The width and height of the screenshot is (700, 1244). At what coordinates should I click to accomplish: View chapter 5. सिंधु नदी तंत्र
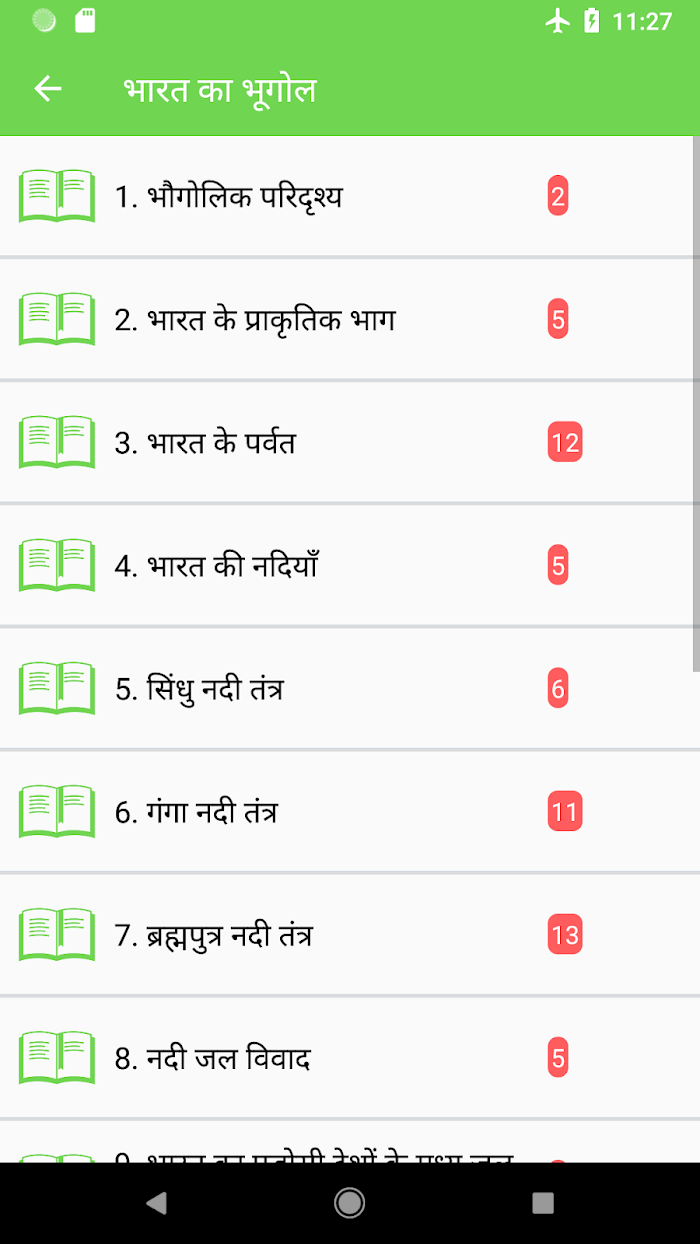pyautogui.click(x=346, y=688)
